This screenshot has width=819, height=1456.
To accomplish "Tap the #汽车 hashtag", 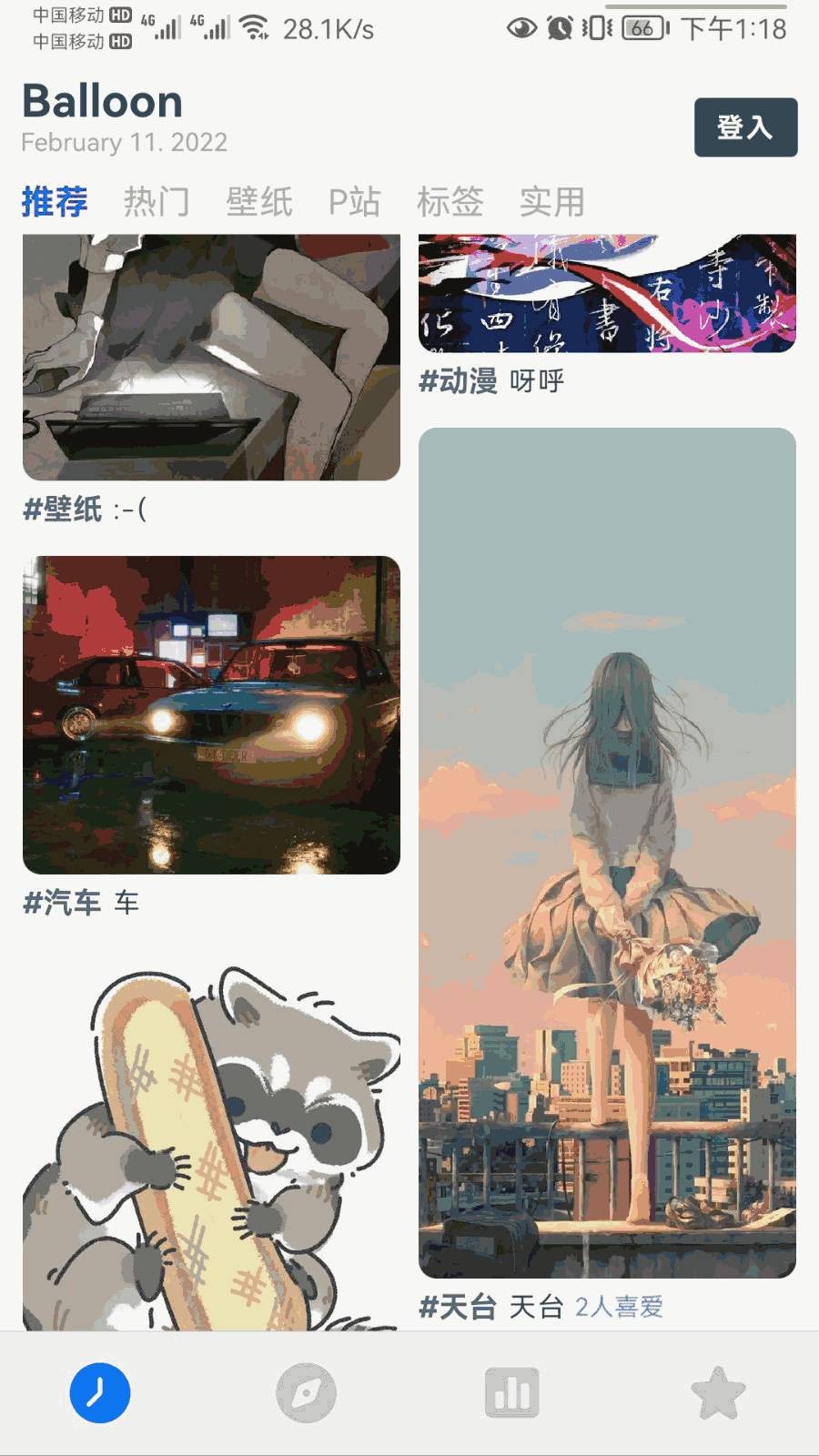I will tap(62, 903).
